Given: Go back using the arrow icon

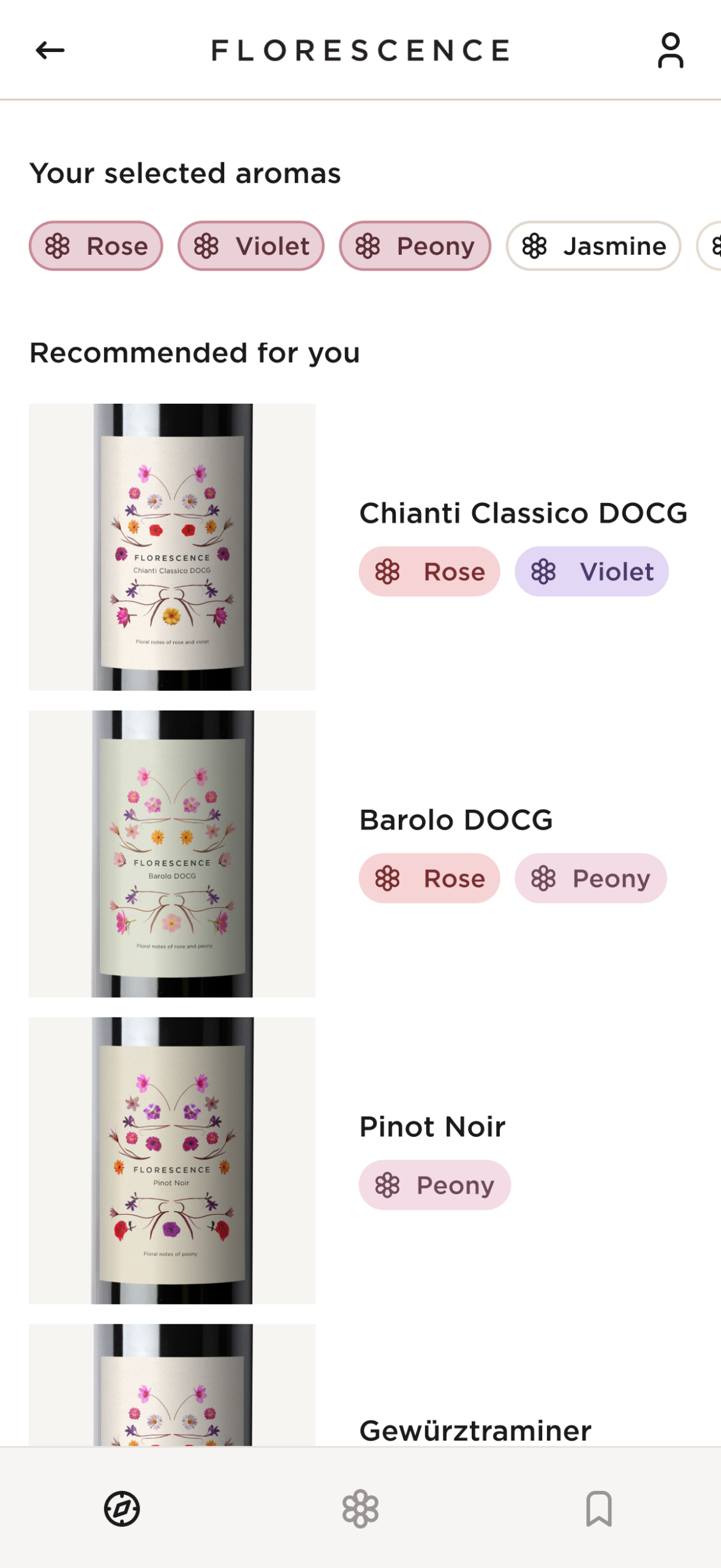Looking at the screenshot, I should coord(50,50).
